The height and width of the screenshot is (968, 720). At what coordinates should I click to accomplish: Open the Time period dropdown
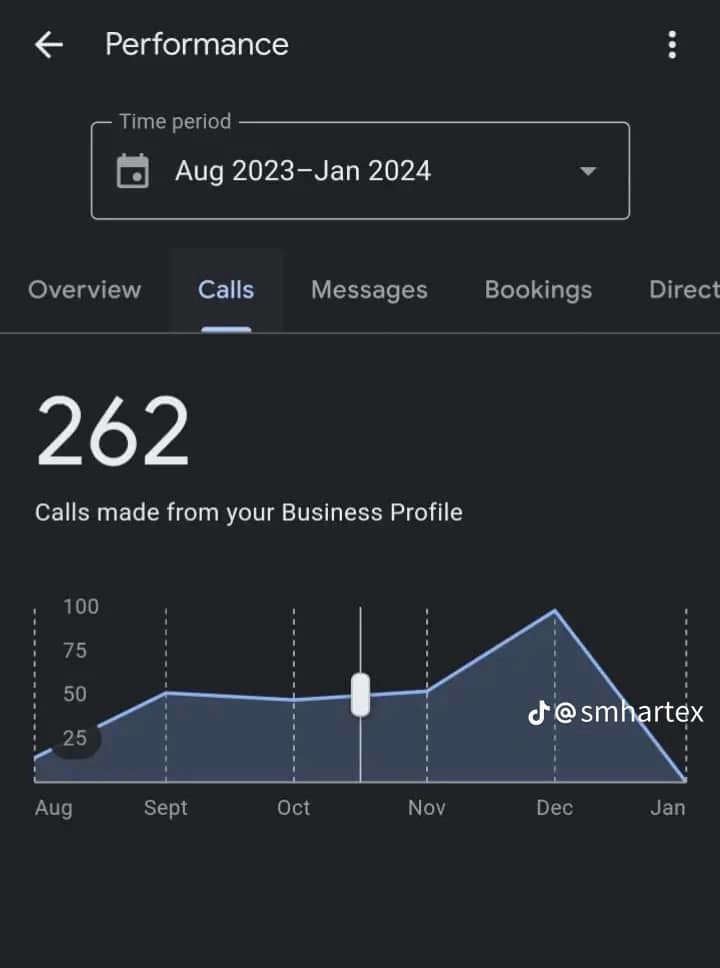point(360,171)
